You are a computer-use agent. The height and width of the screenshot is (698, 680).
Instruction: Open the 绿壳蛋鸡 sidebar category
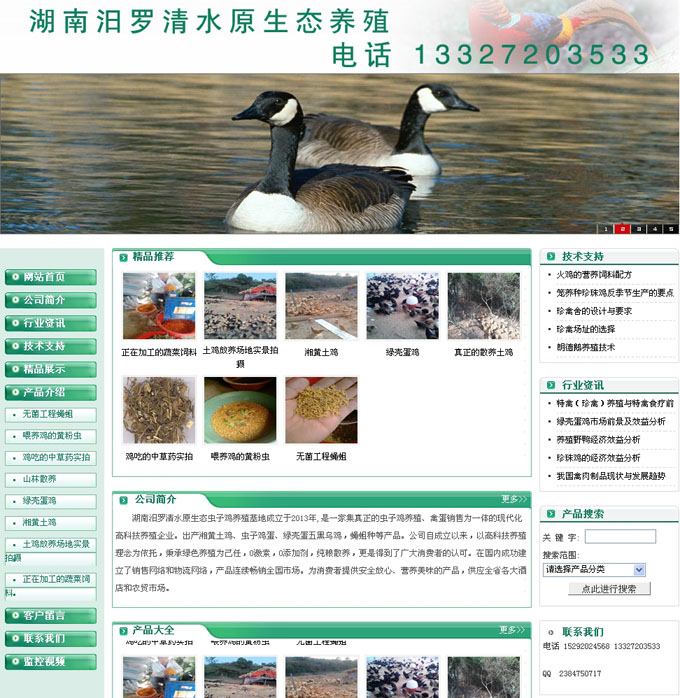[40, 500]
